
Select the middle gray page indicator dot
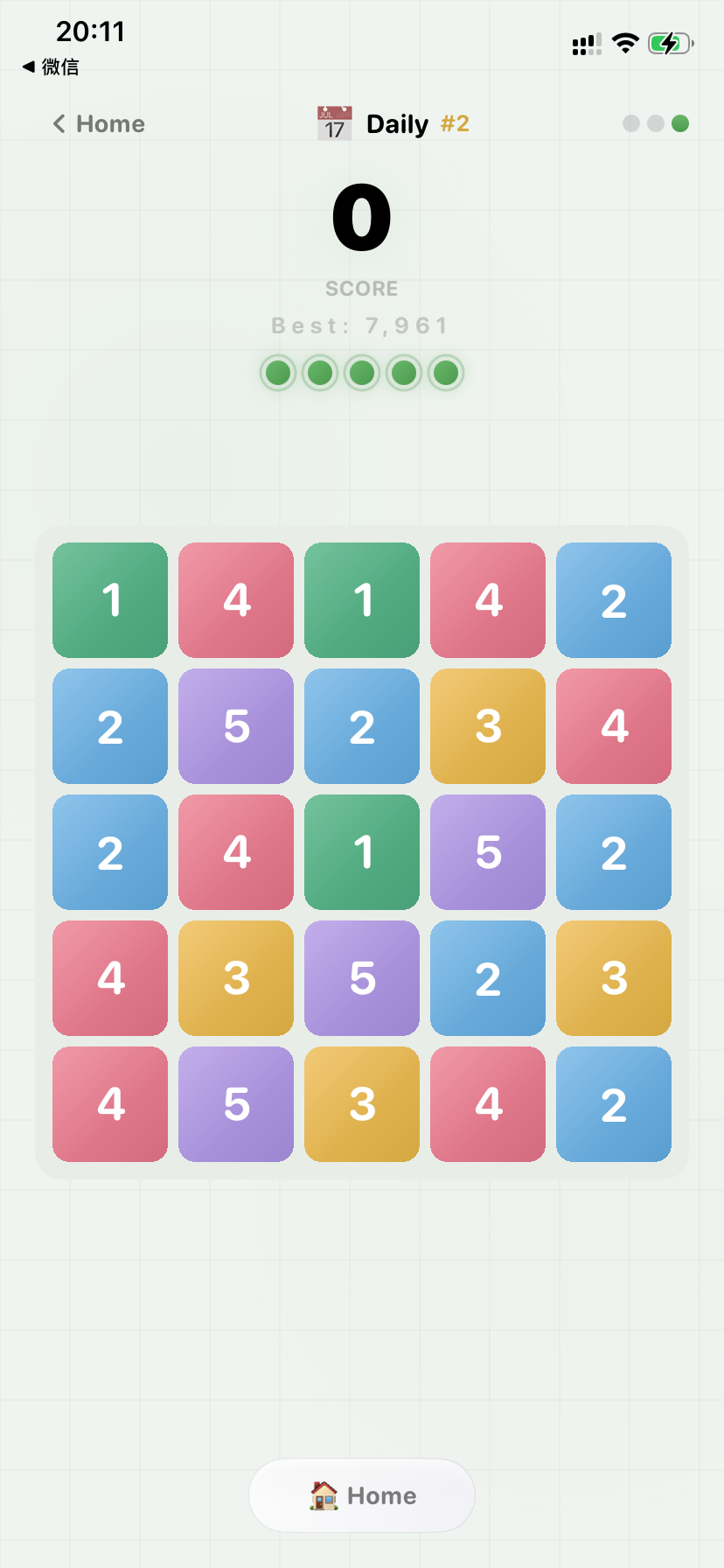[656, 123]
